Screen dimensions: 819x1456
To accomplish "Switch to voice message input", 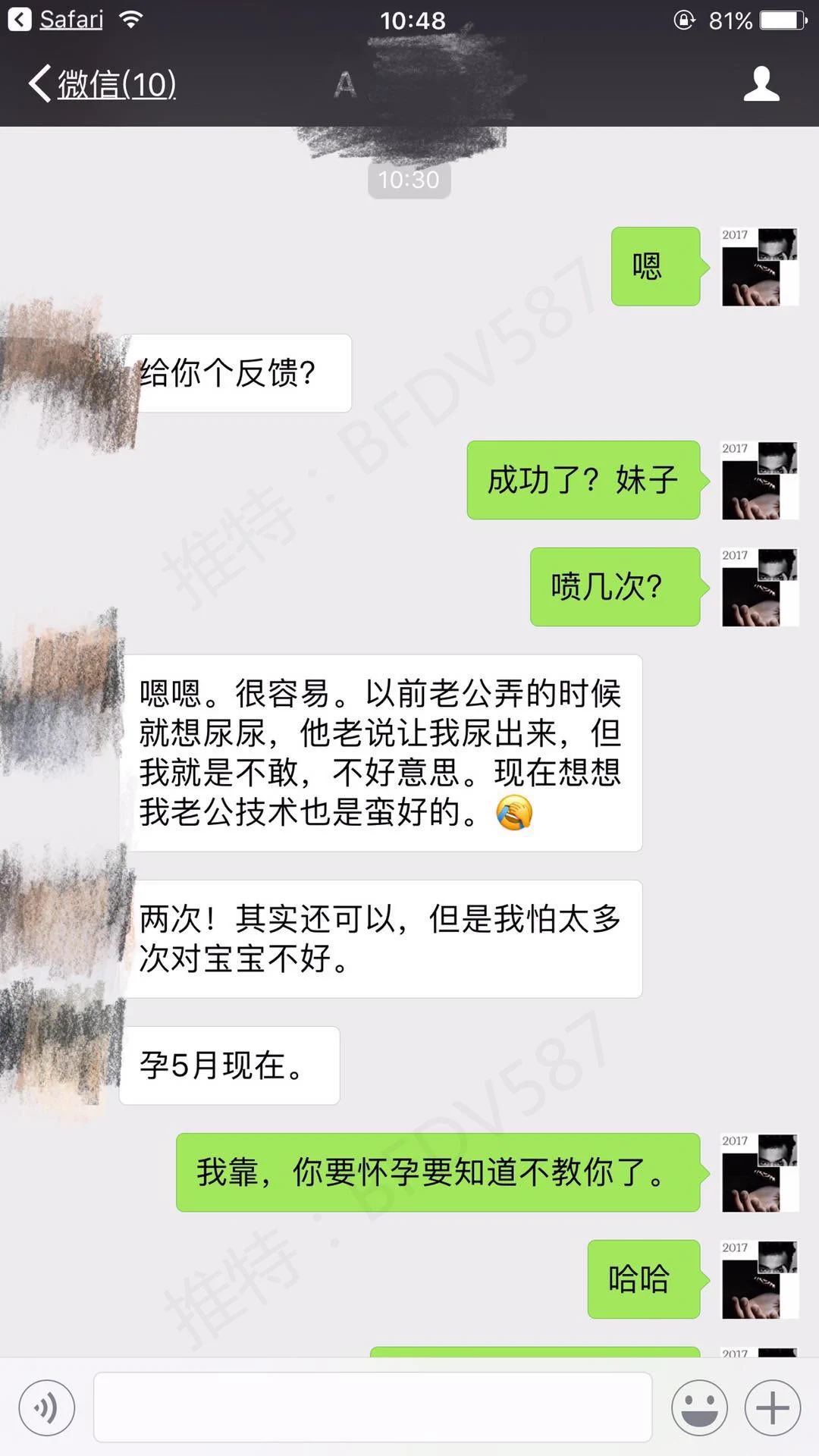I will 47,1408.
